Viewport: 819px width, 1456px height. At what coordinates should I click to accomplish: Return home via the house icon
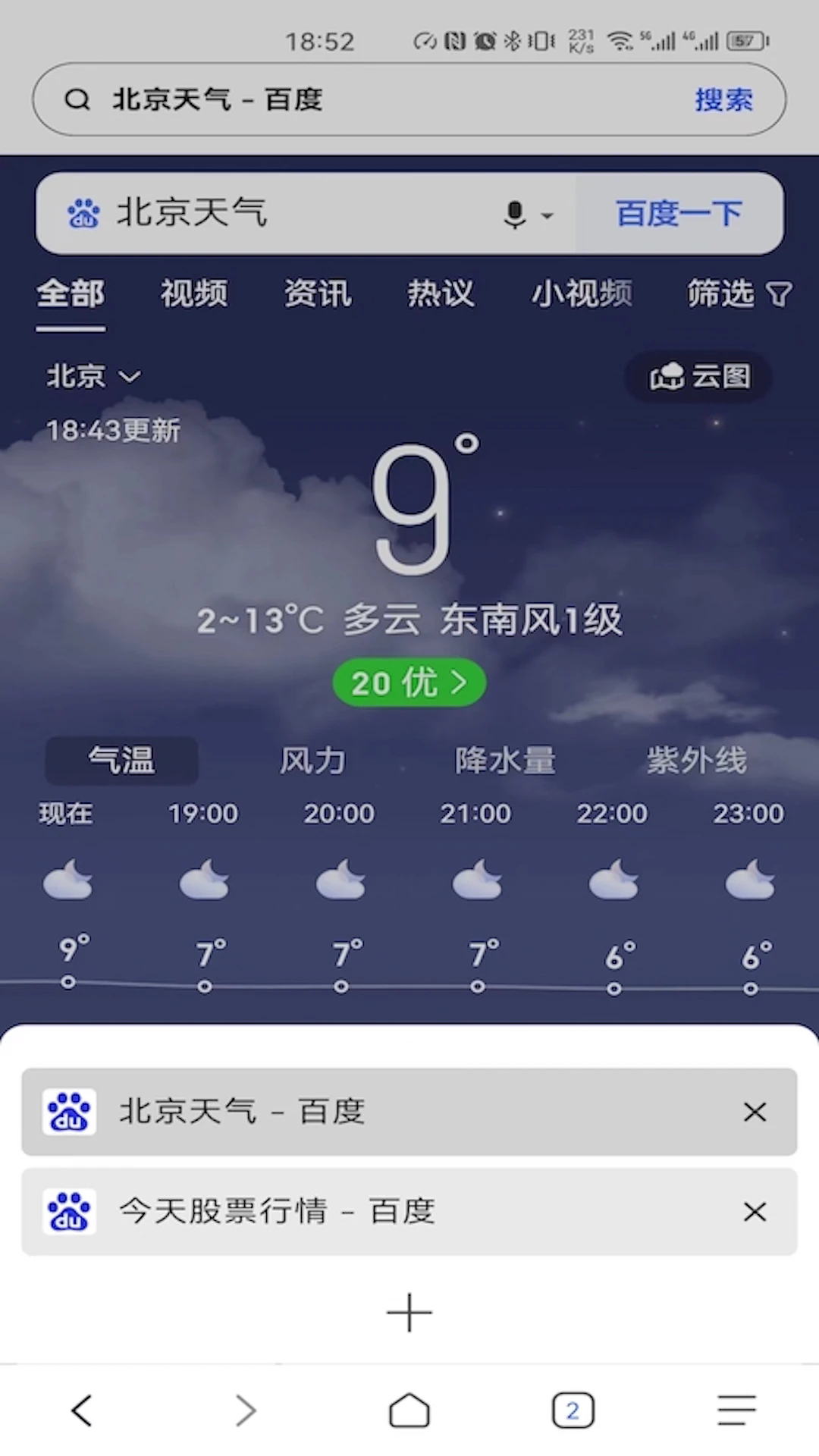coord(409,1410)
